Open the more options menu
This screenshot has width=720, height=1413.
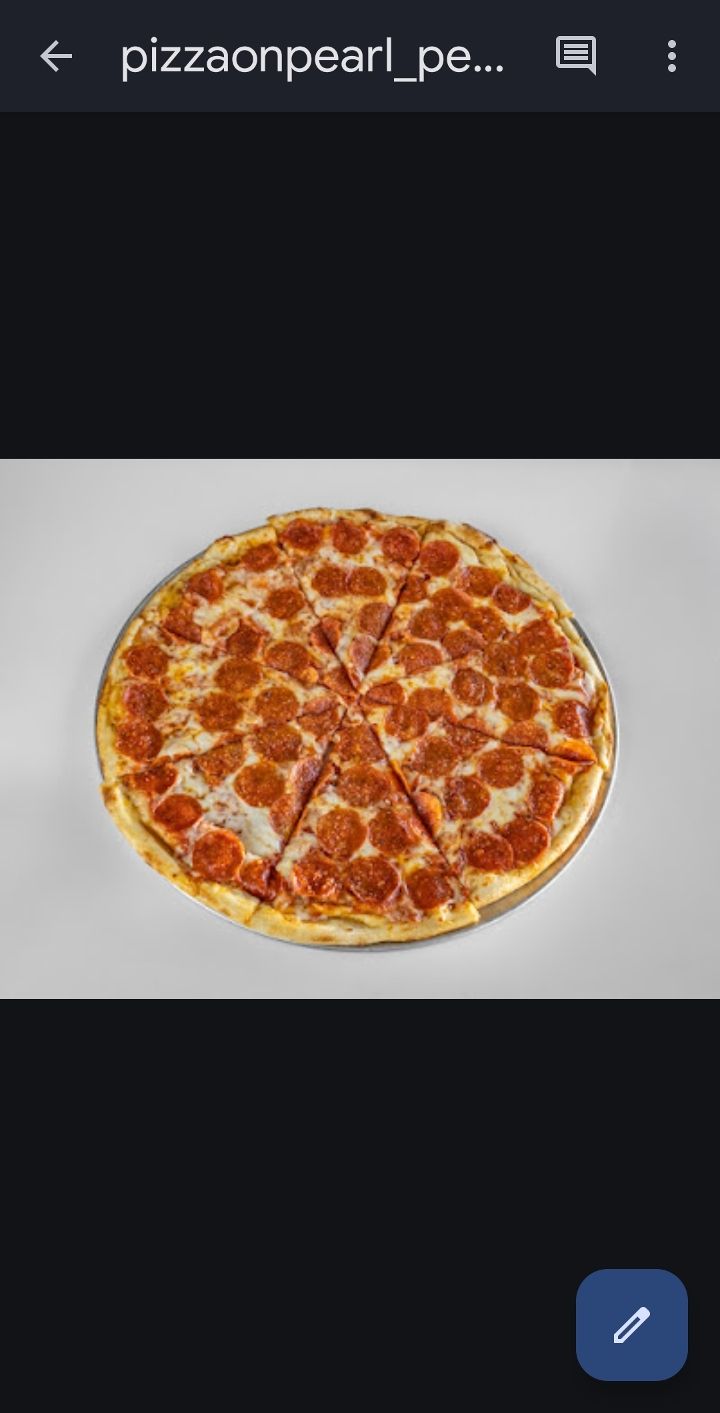pyautogui.click(x=672, y=56)
